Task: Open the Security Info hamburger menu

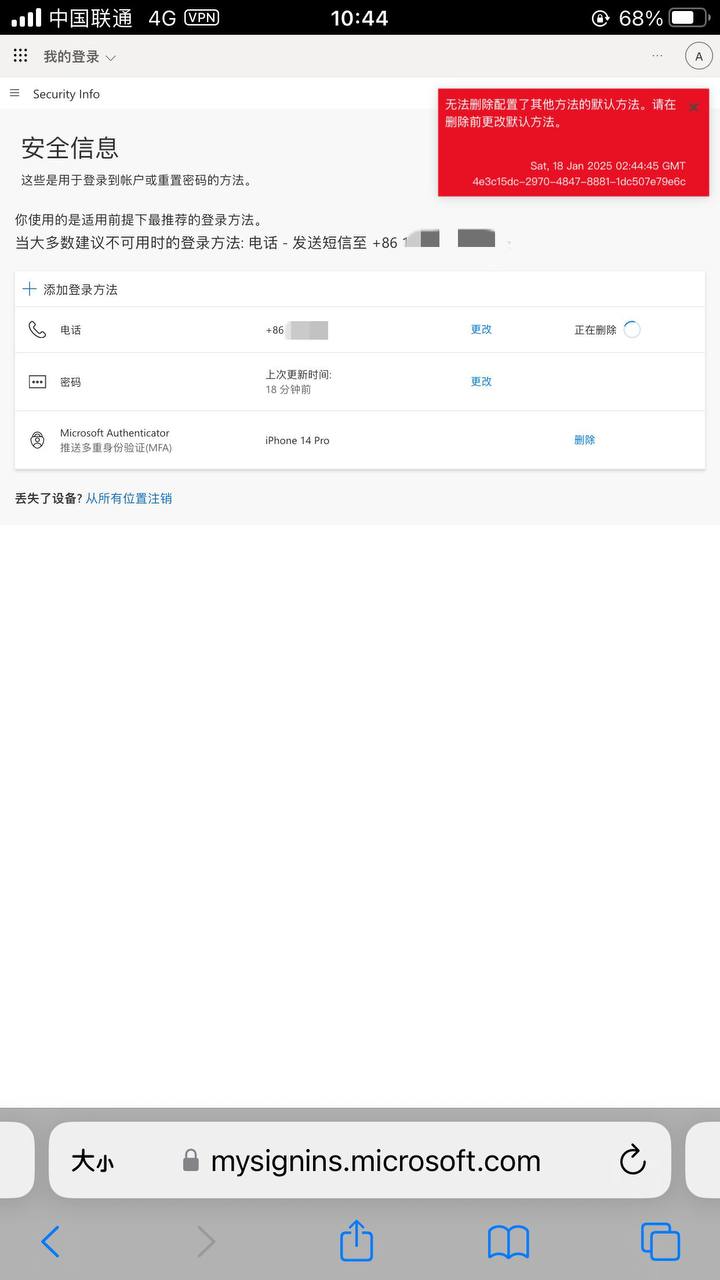Action: pos(15,93)
